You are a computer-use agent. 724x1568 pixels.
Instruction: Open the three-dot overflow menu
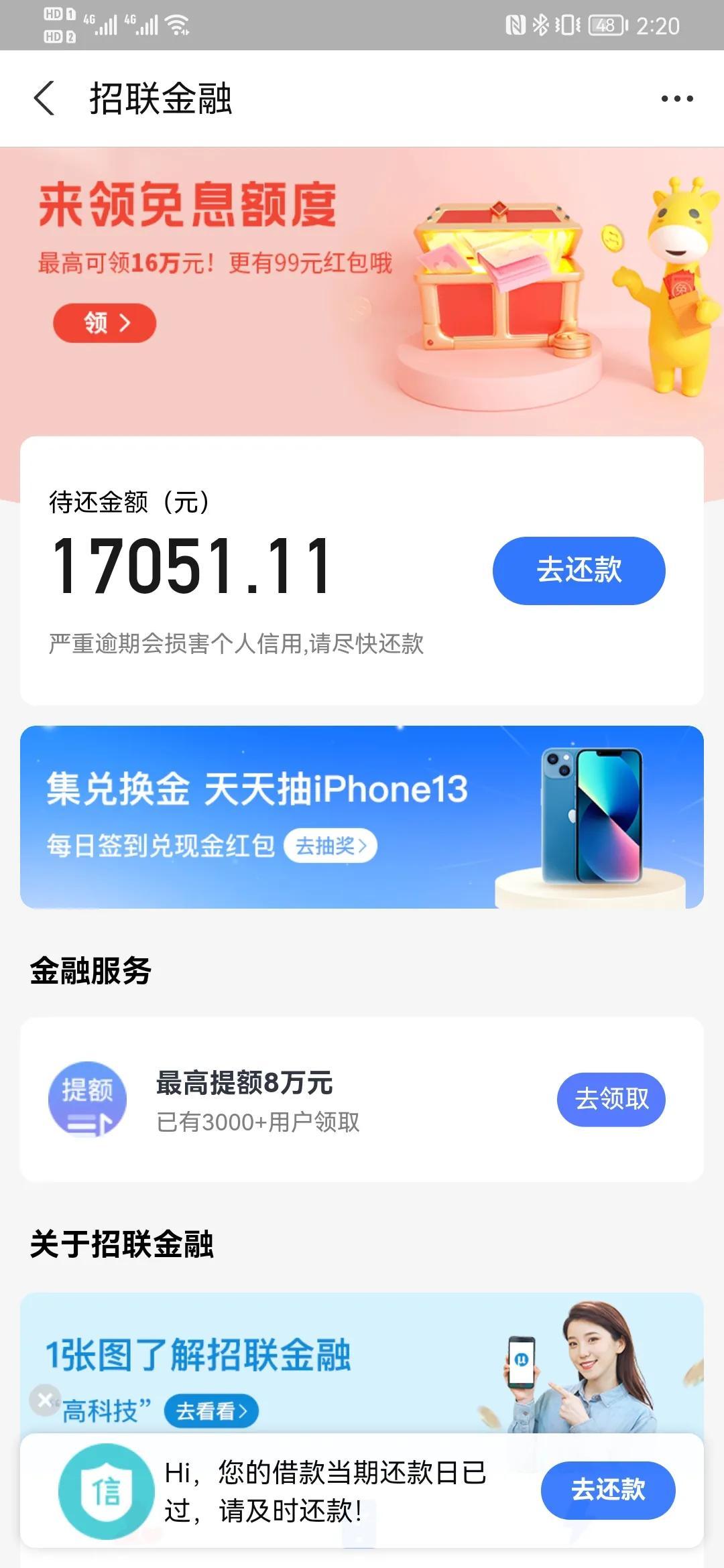pyautogui.click(x=676, y=99)
